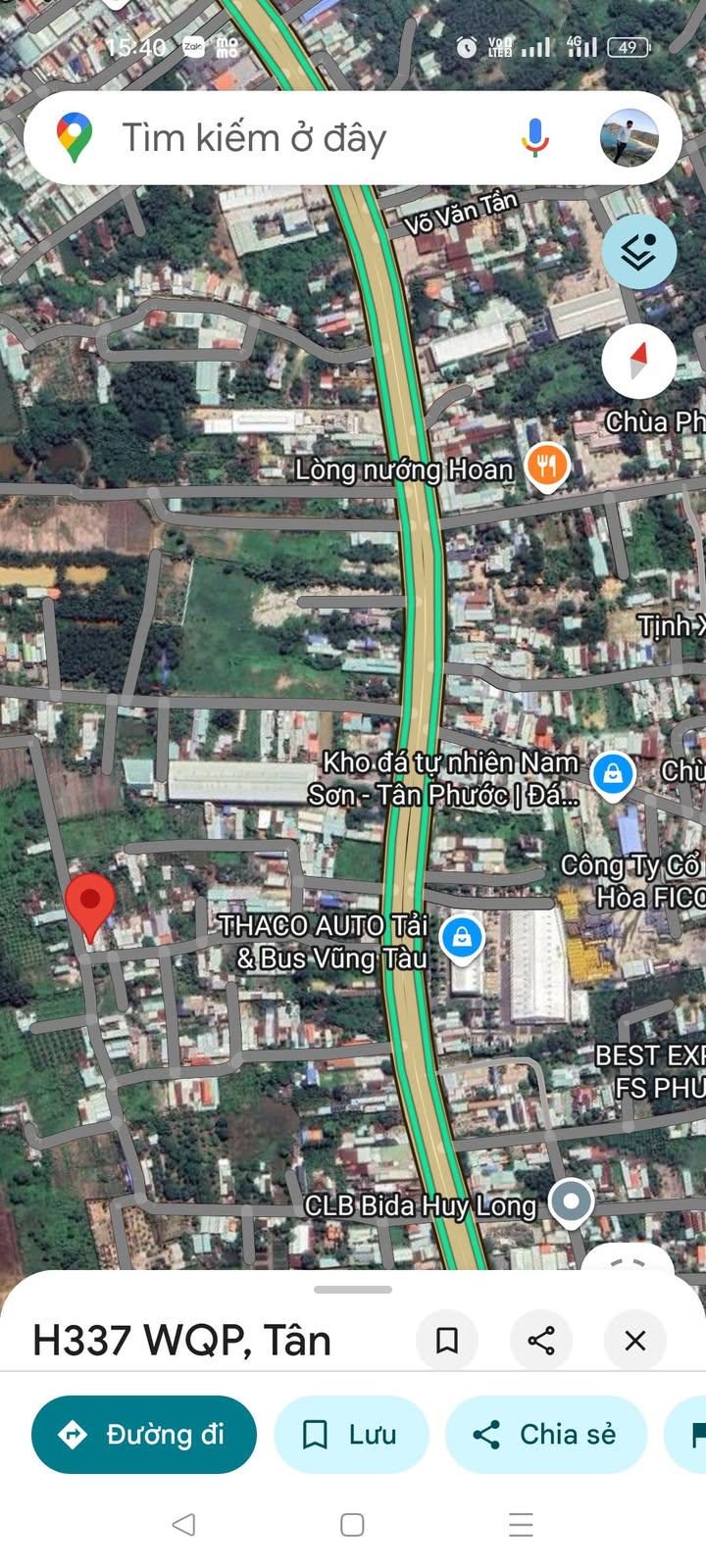This screenshot has height=1568, width=706.
Task: Tap the Chia sẻ chip
Action: tap(546, 1435)
